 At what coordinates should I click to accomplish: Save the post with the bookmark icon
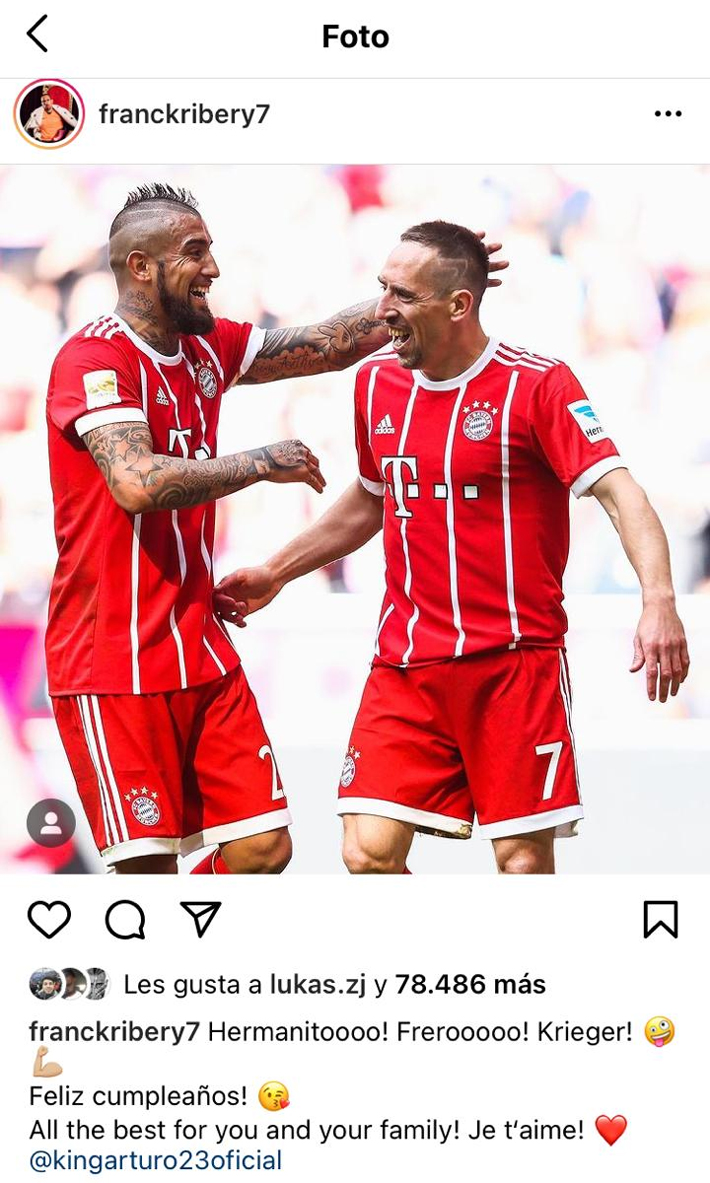point(660,919)
